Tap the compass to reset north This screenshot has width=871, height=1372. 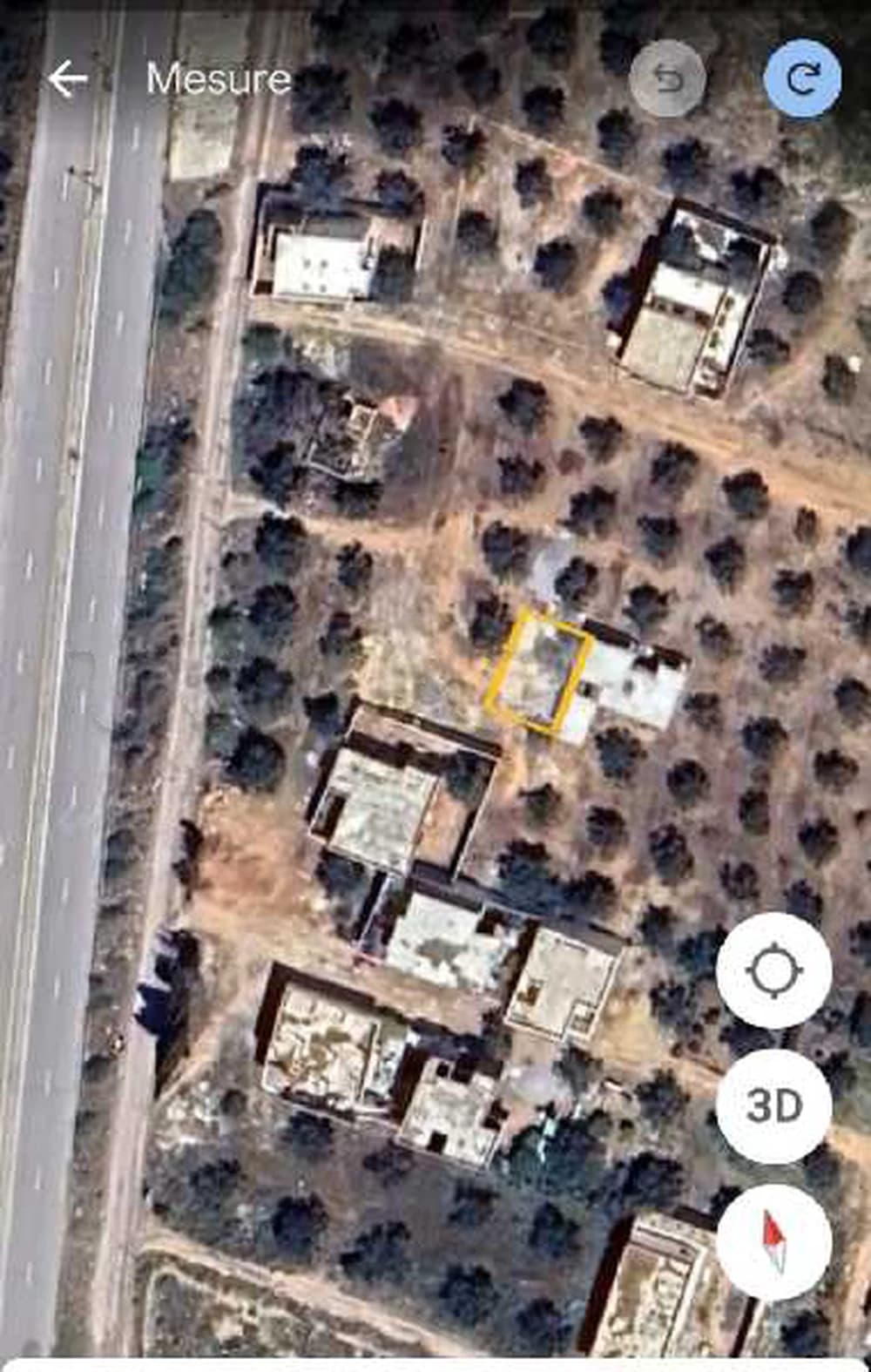point(773,1241)
